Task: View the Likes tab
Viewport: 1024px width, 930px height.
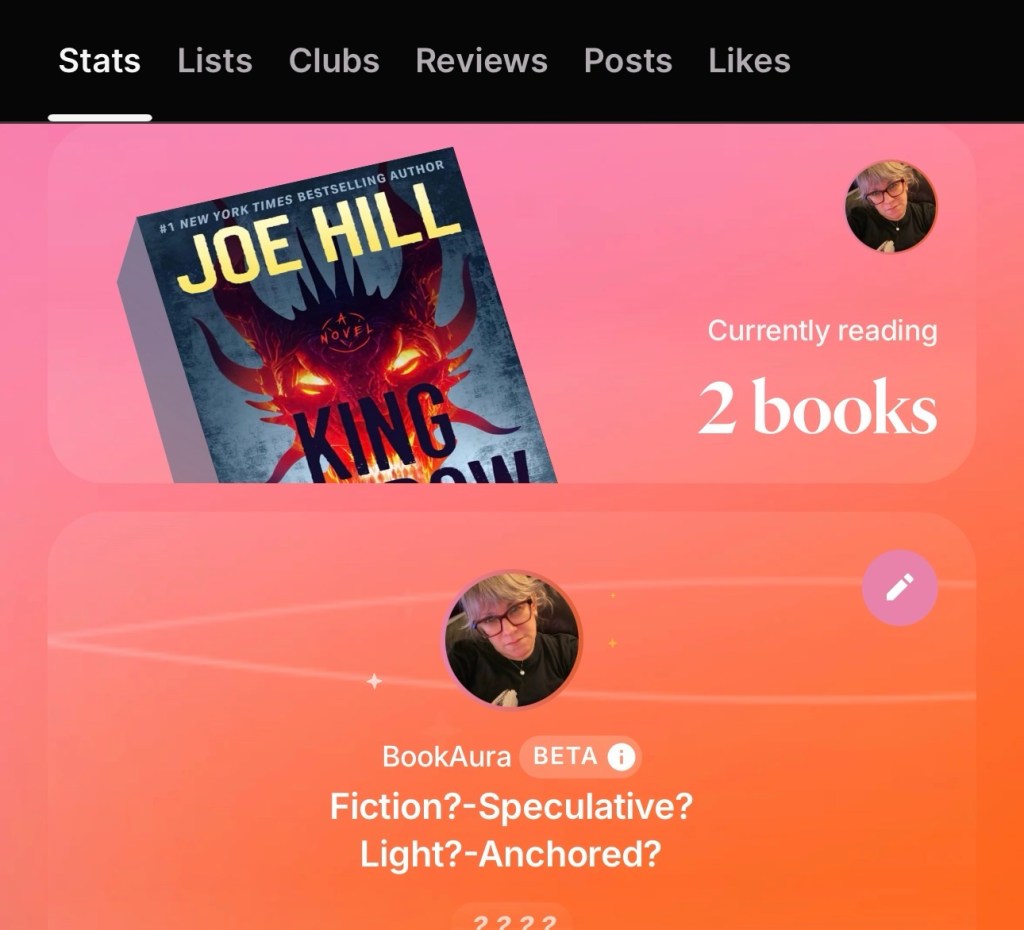Action: (749, 62)
